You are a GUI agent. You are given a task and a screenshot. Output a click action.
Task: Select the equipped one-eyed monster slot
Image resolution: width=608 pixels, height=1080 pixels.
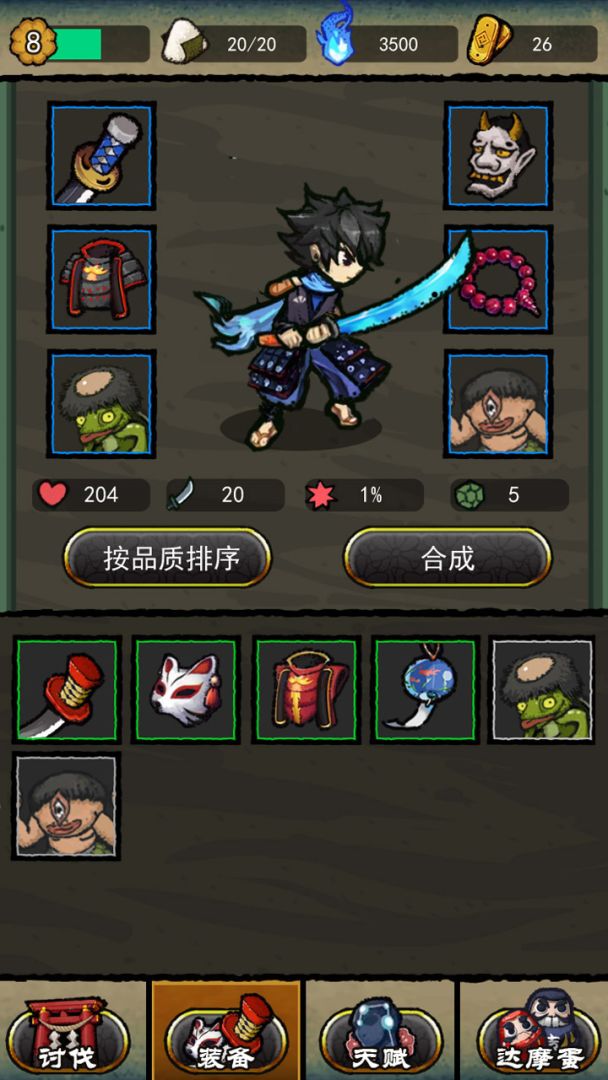pyautogui.click(x=498, y=403)
